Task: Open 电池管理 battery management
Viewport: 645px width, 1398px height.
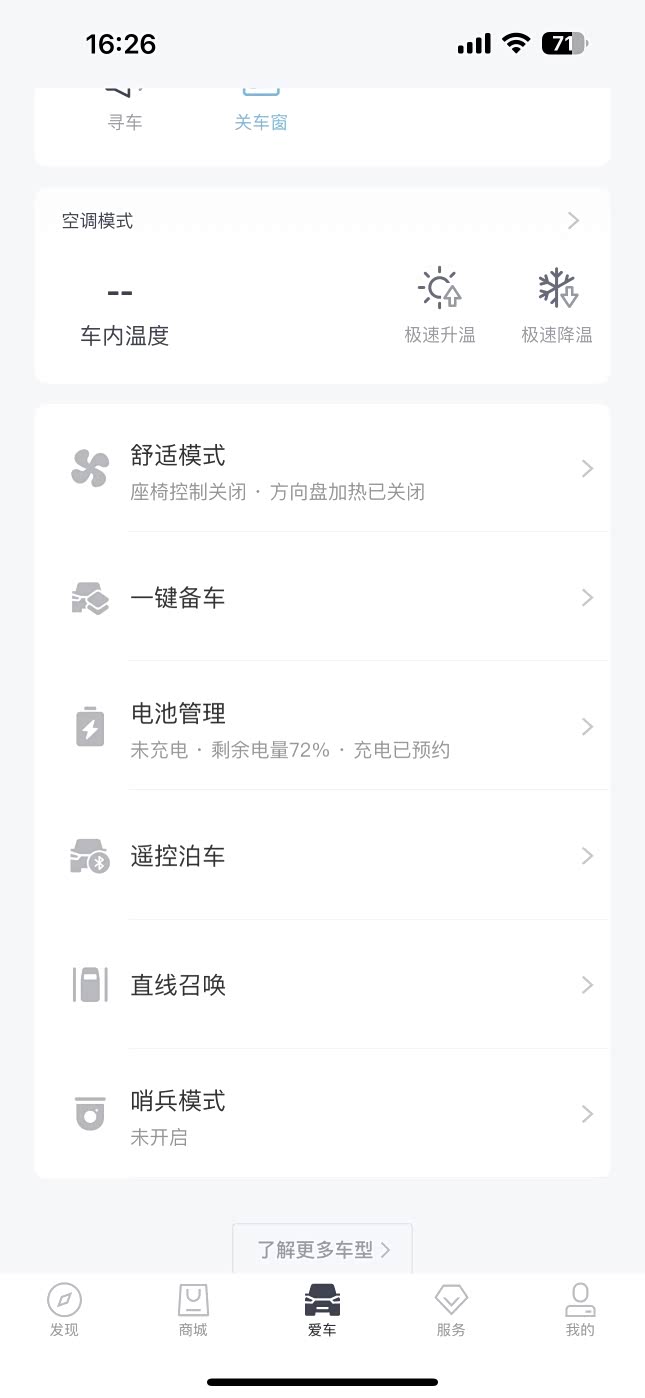Action: [x=322, y=727]
